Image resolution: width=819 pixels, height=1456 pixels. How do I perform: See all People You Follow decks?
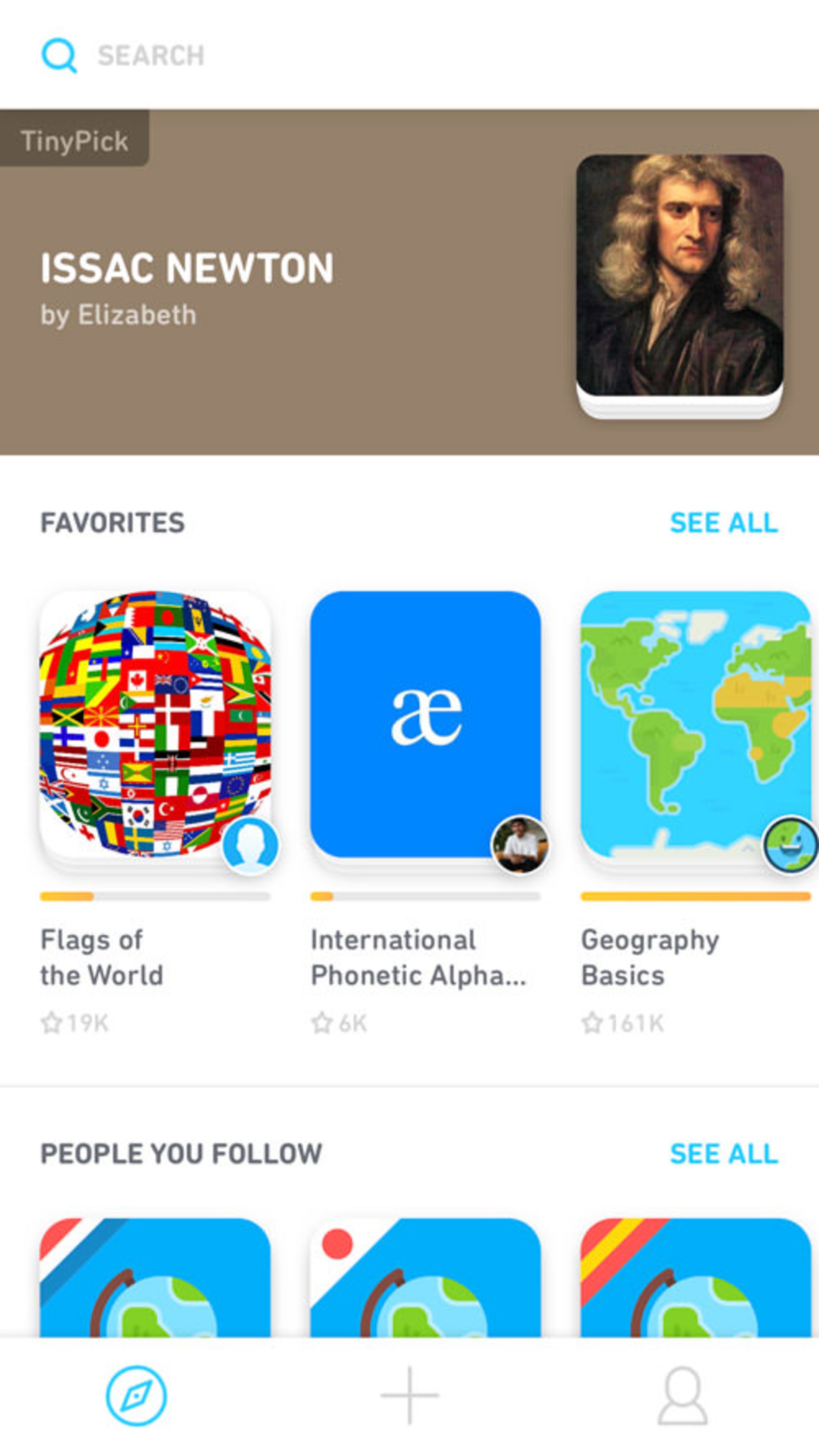pyautogui.click(x=723, y=1154)
